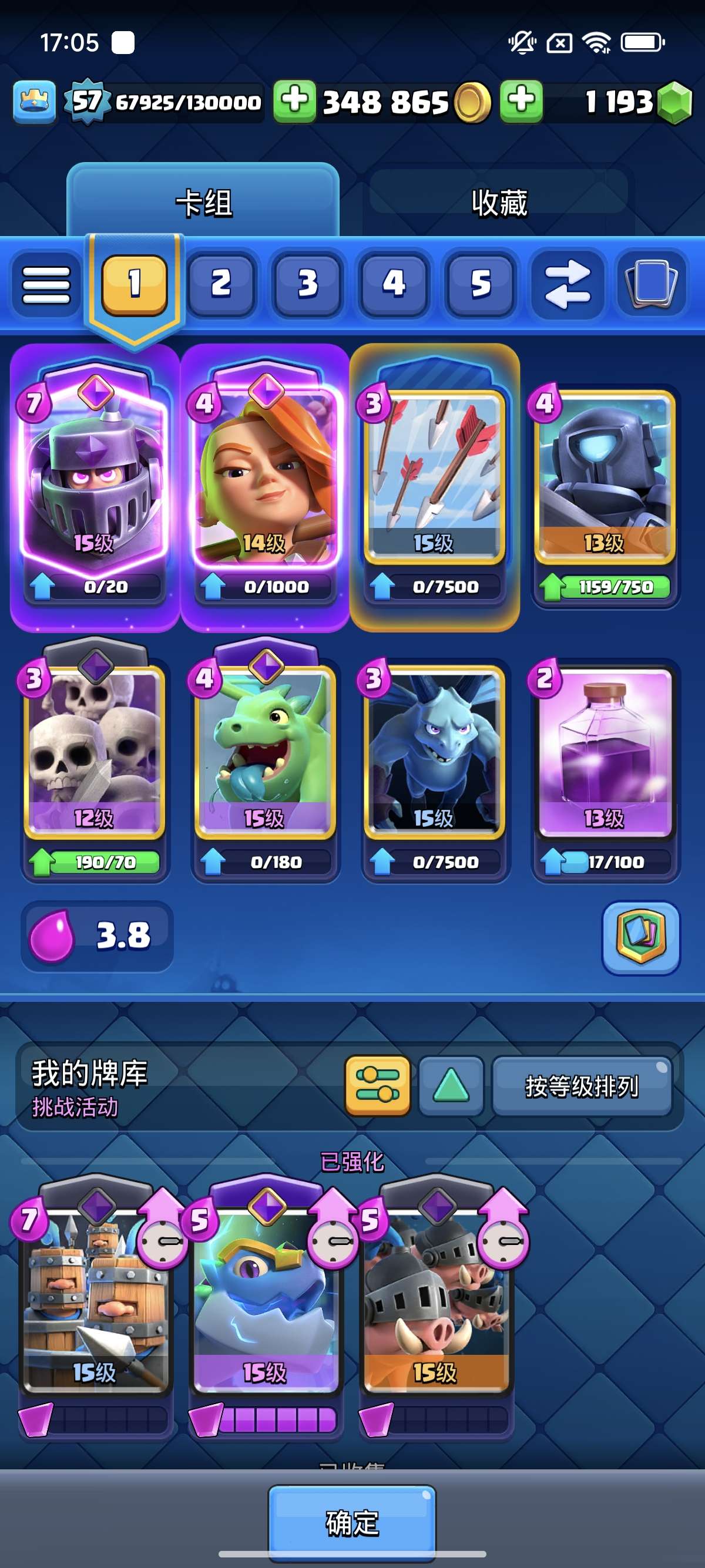Switch to the 收藏 tab
Image resolution: width=705 pixels, height=1568 pixels.
[499, 203]
